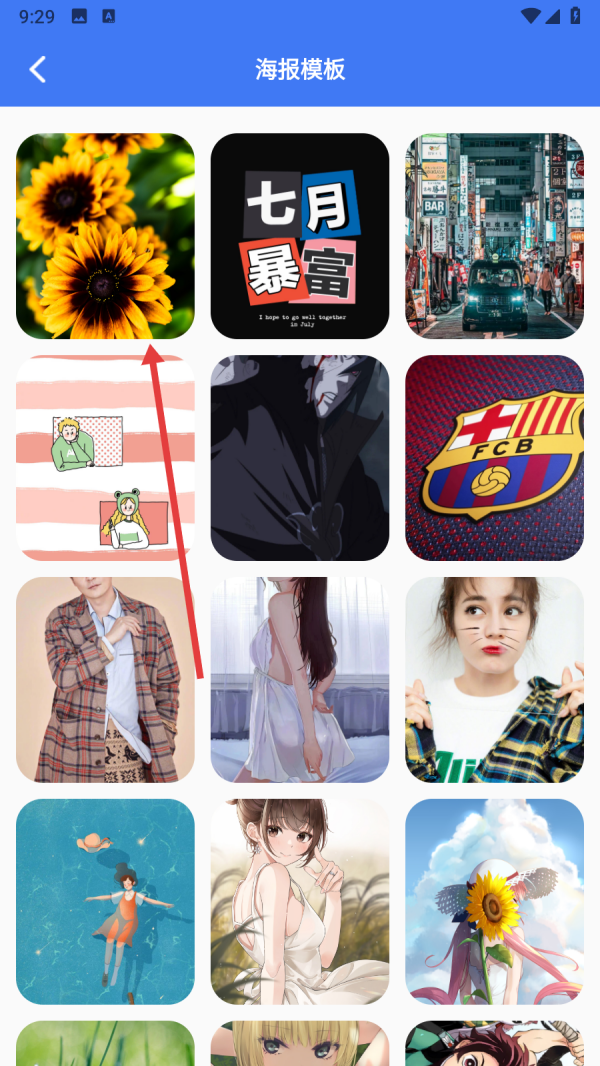Choose the anime girl in white dress template
The image size is (600, 1066).
[x=299, y=902]
